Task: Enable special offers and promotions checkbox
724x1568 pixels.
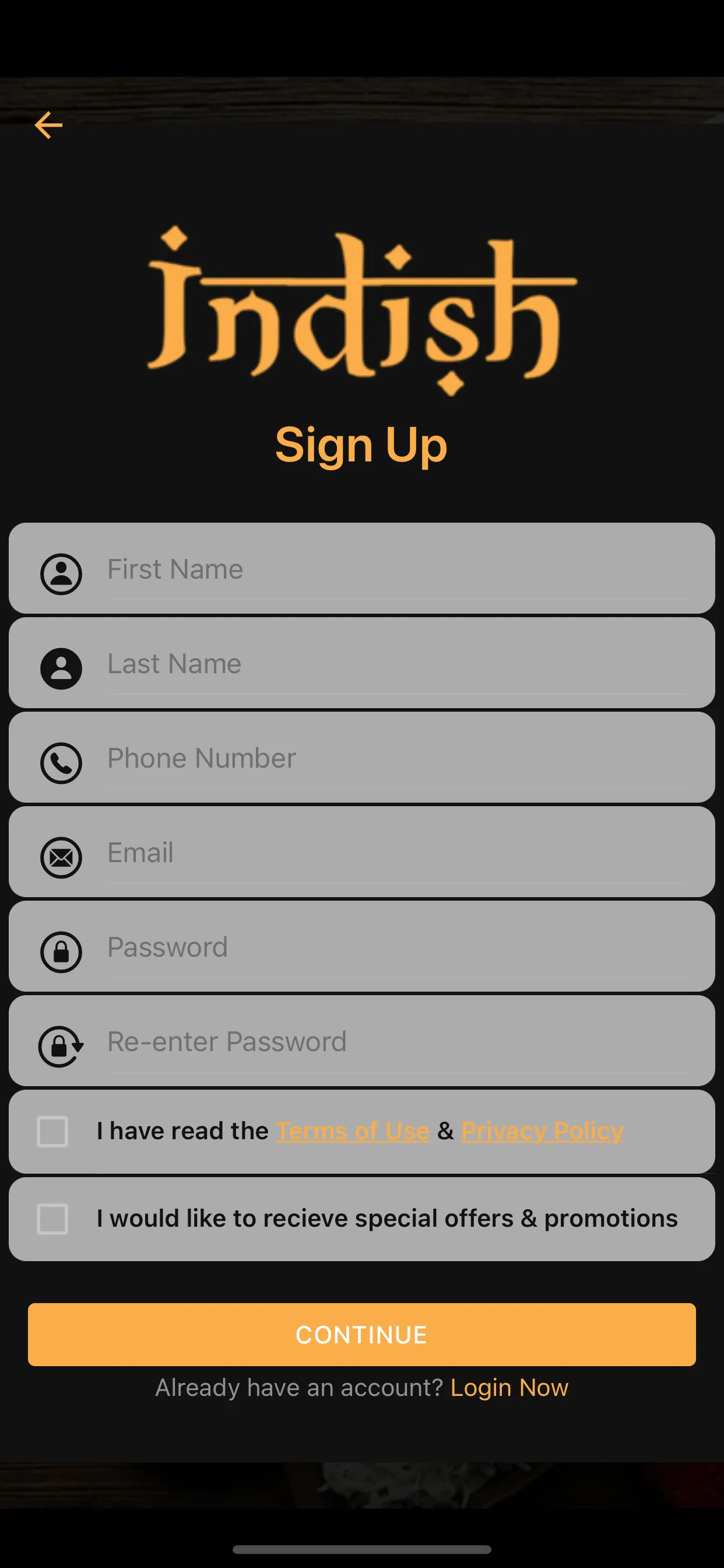Action: click(52, 1219)
